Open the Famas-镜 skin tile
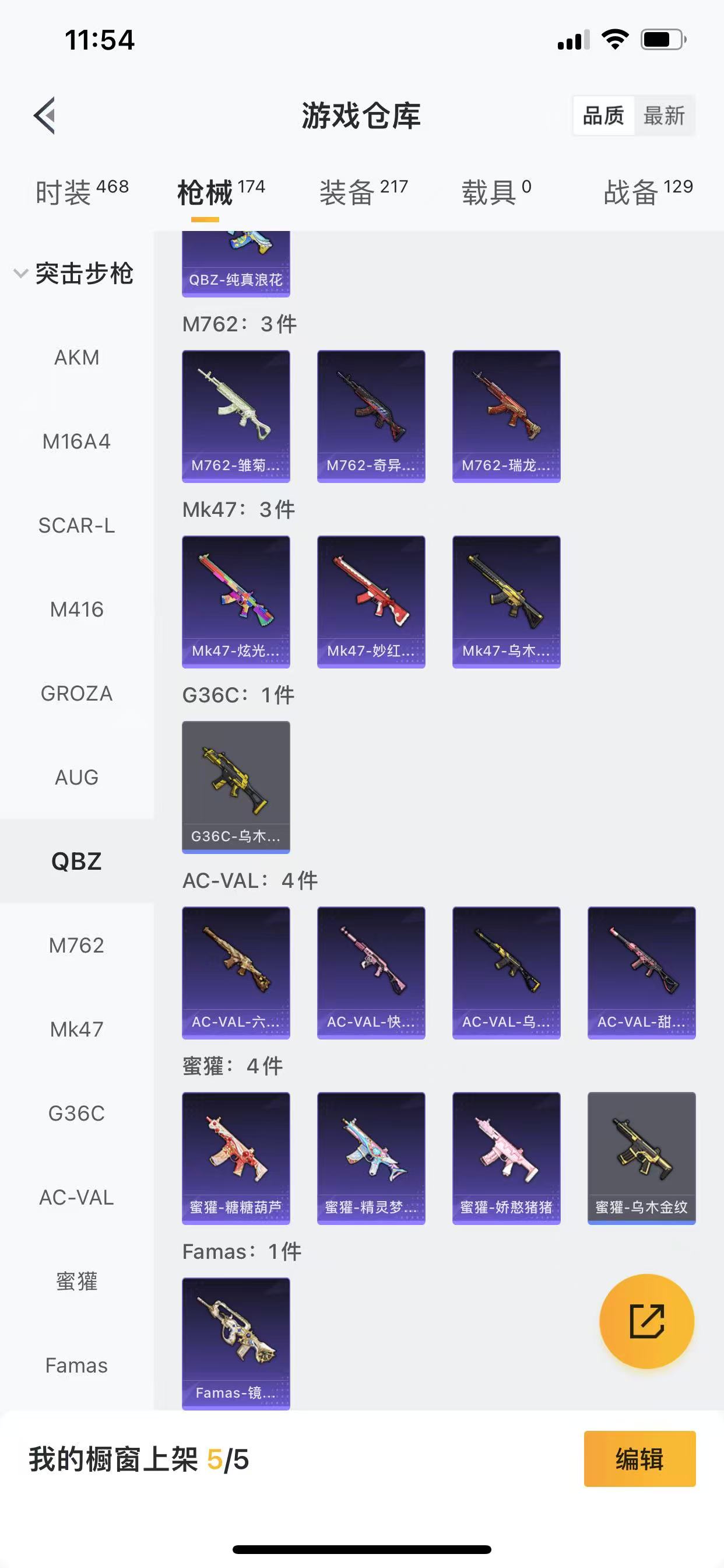The height and width of the screenshot is (1568, 724). (236, 1343)
